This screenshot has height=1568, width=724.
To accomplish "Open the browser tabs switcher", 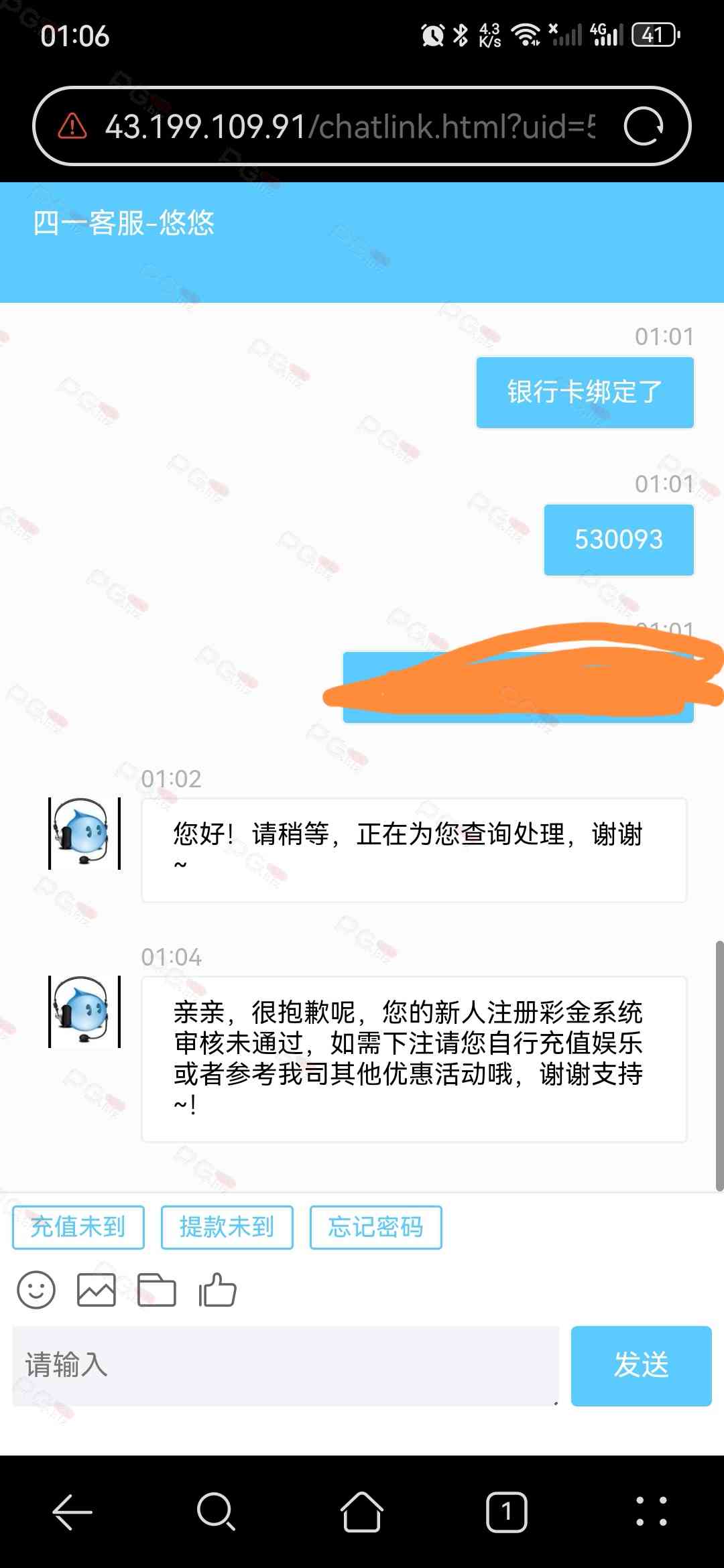I will point(506,1512).
